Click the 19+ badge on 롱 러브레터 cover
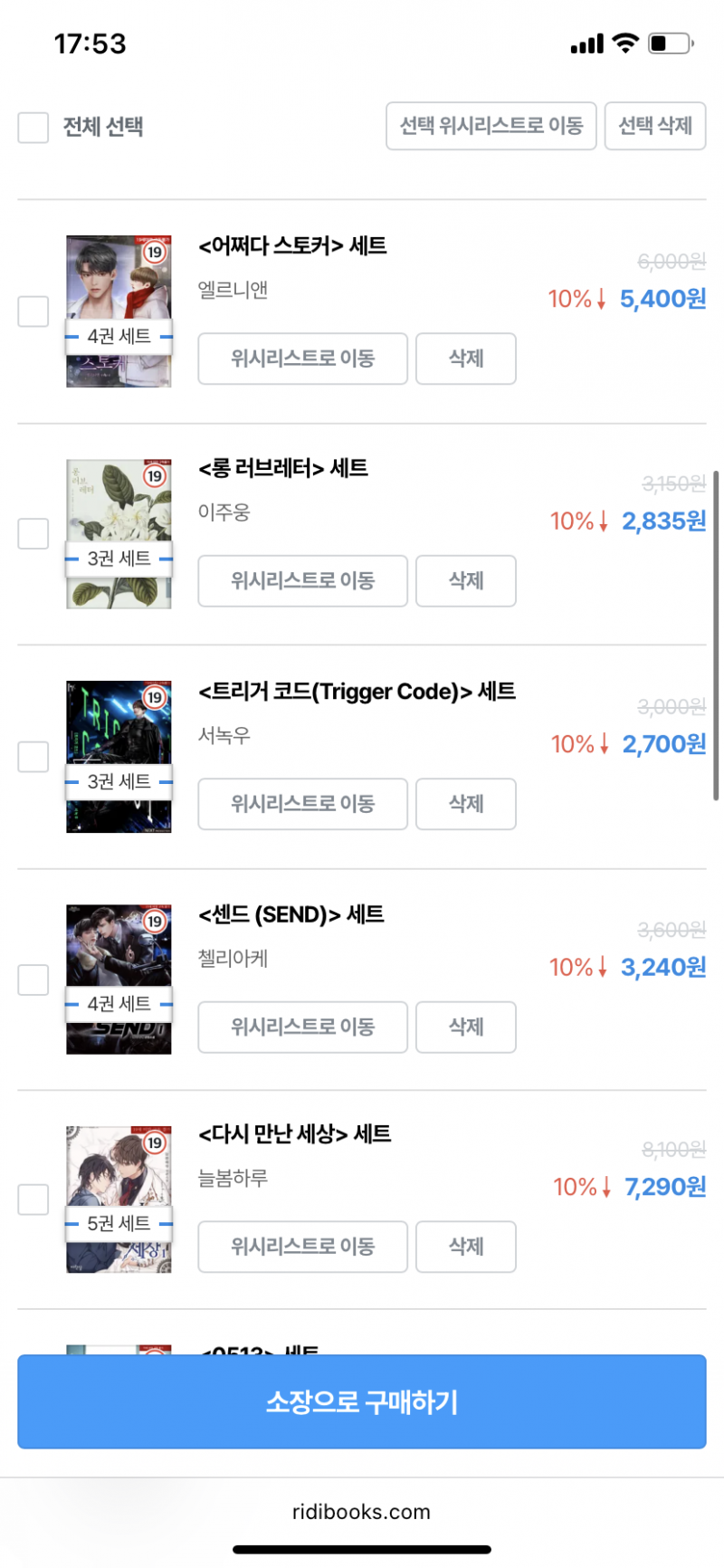 [155, 474]
